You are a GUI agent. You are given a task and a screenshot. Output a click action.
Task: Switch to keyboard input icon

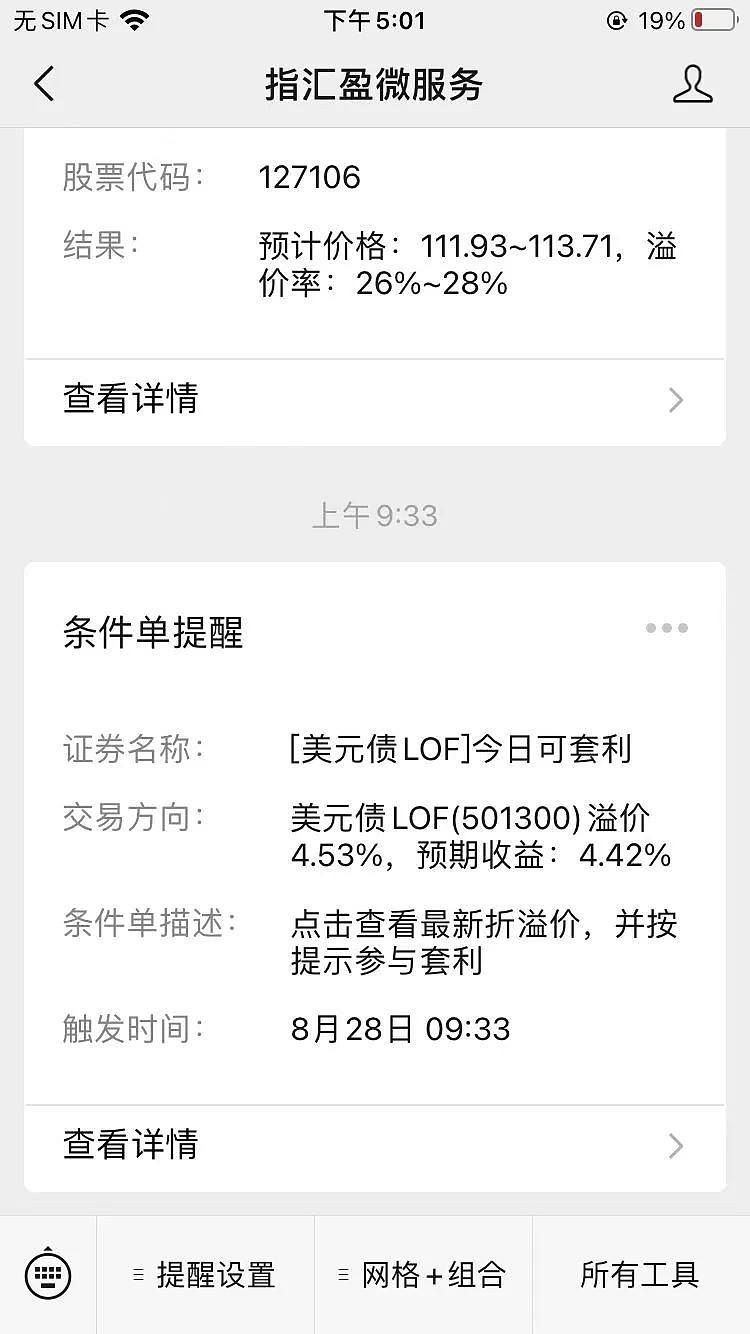point(48,1274)
